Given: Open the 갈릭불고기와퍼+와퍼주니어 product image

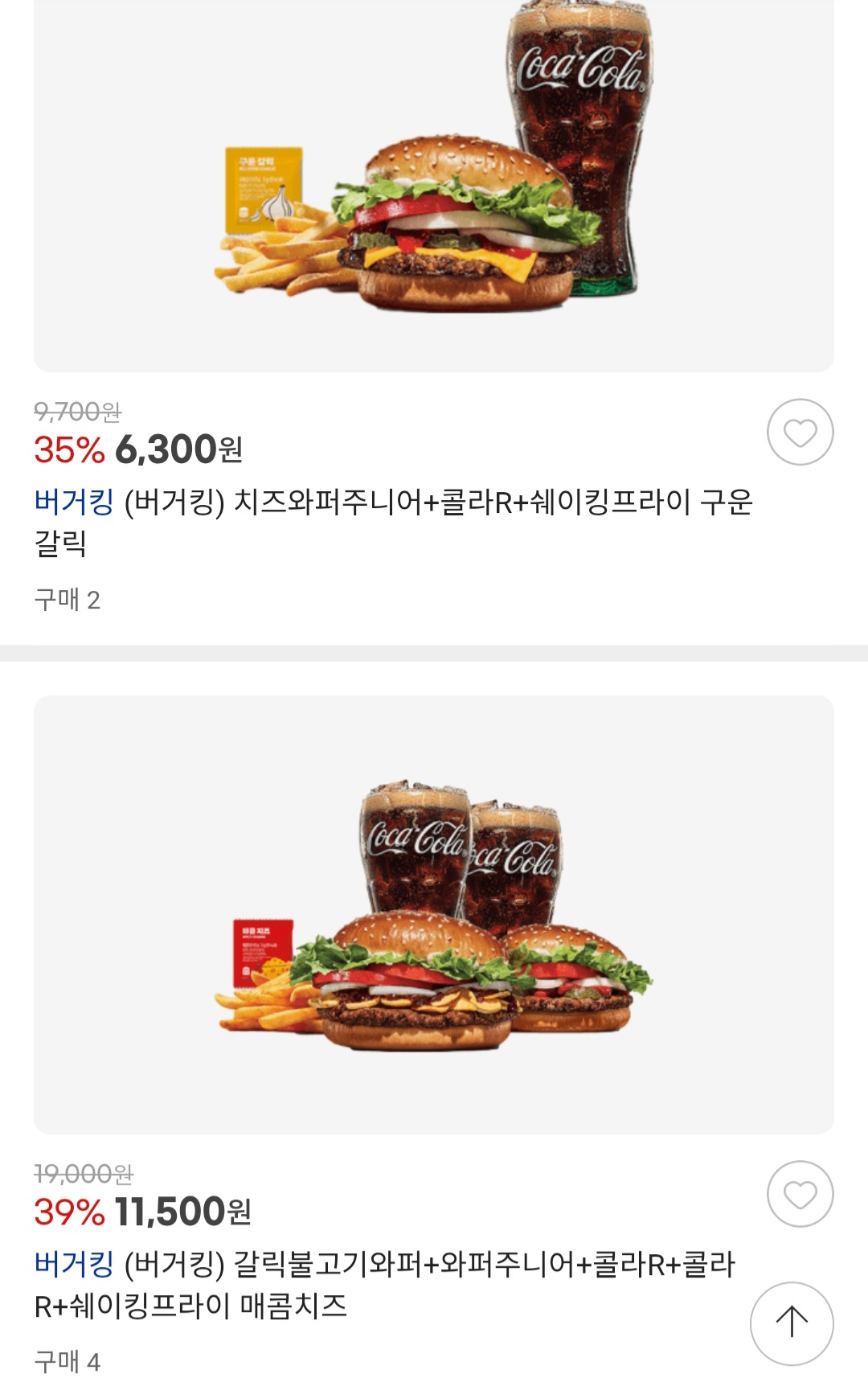Looking at the screenshot, I should [434, 914].
